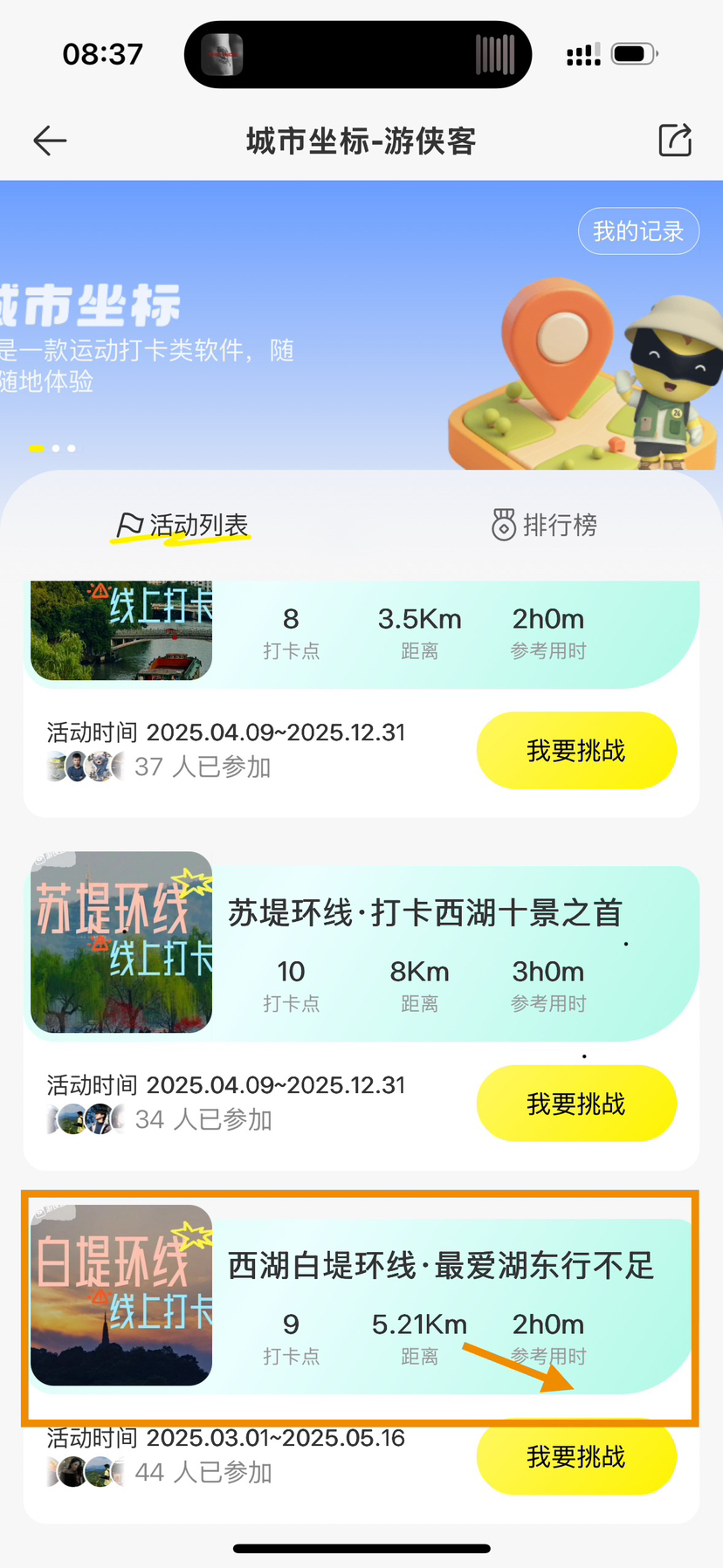
Task: Tap 我要挑战 for the 37-participant activity
Action: (x=576, y=751)
